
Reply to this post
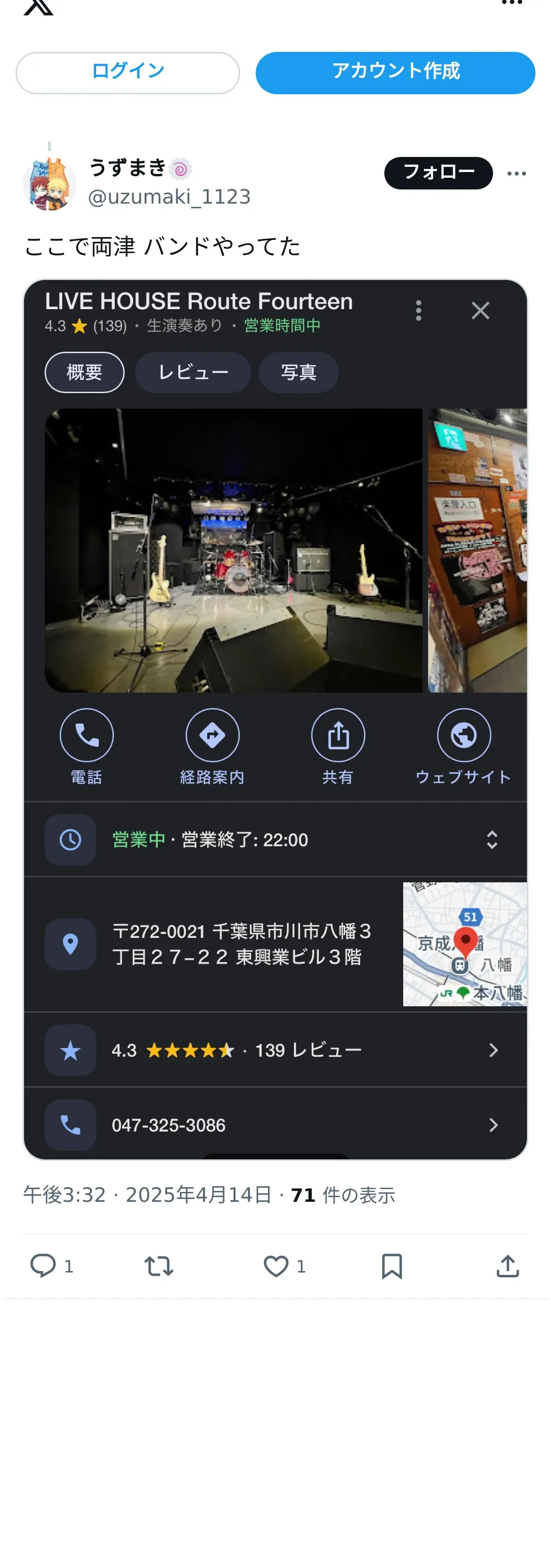pos(43,1265)
